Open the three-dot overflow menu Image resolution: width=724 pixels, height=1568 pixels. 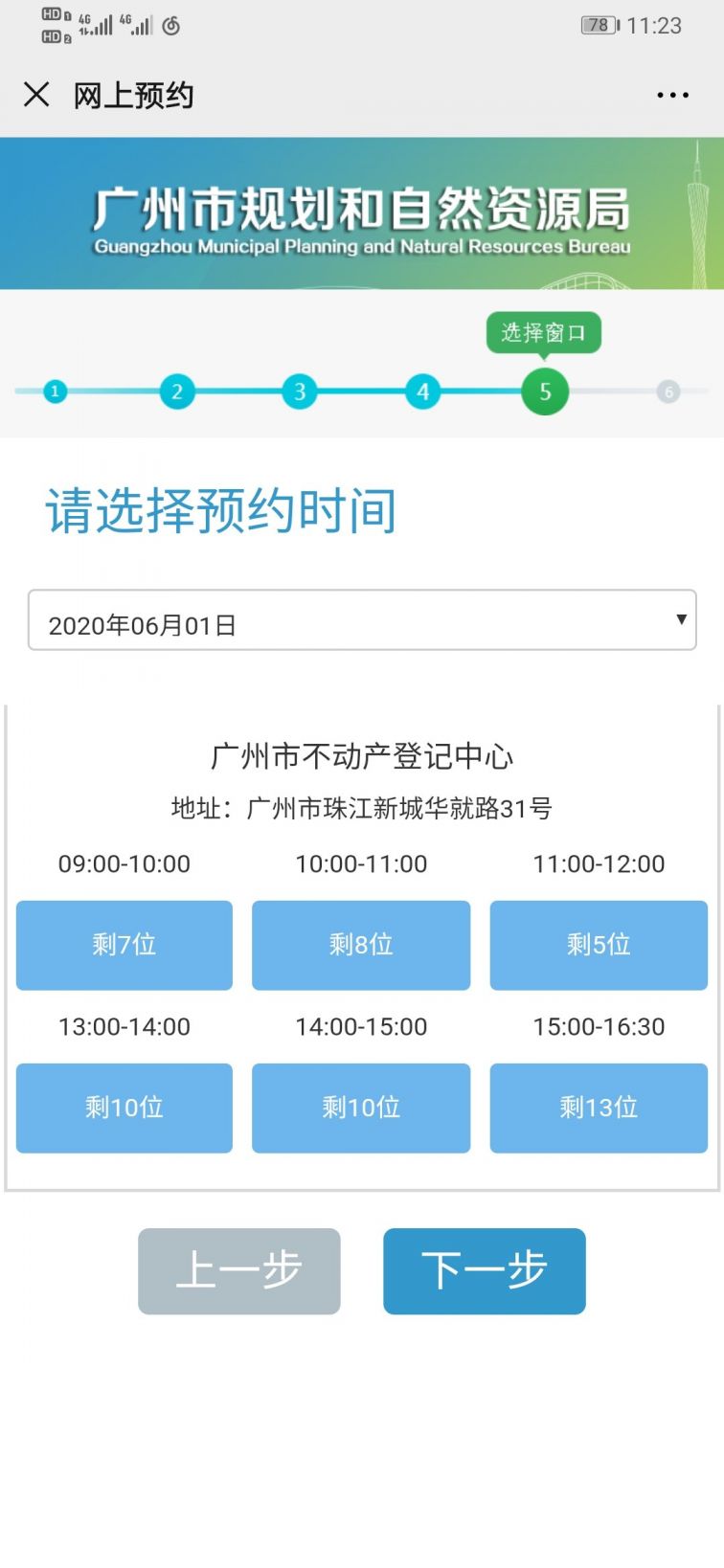[672, 95]
